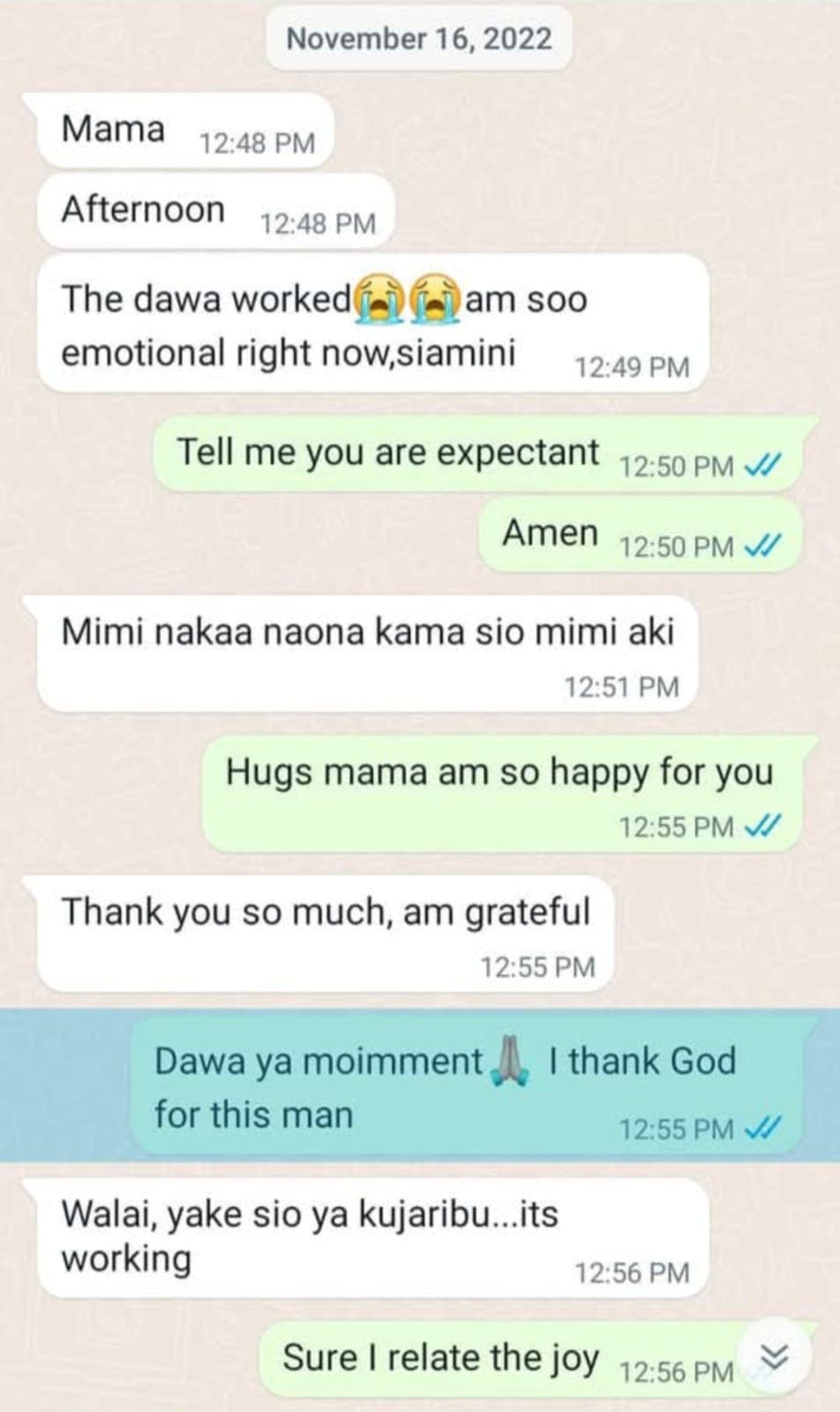Click the read receipt ticks beside "Amen"
Viewport: 840px width, 1412px height.
[x=765, y=545]
